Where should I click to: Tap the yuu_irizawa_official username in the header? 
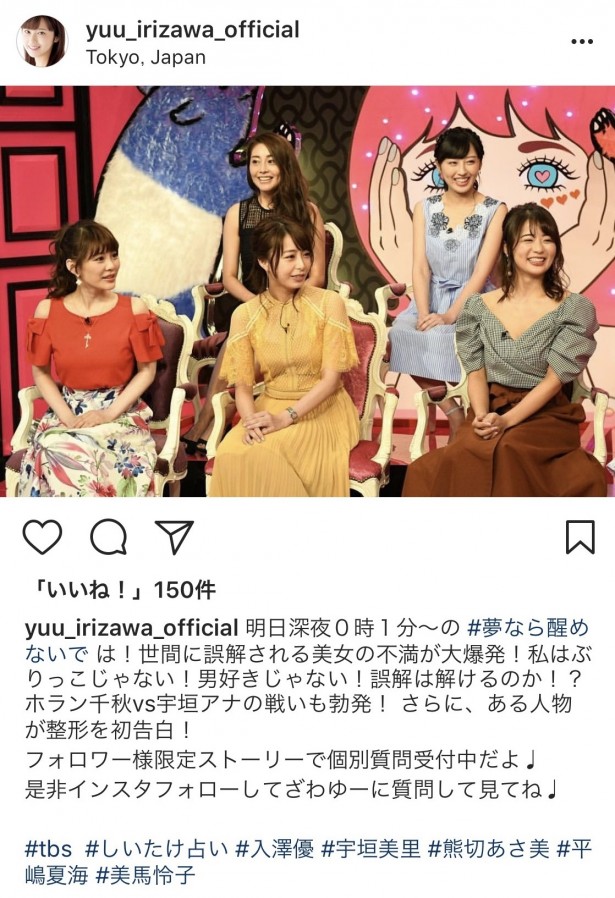point(193,30)
